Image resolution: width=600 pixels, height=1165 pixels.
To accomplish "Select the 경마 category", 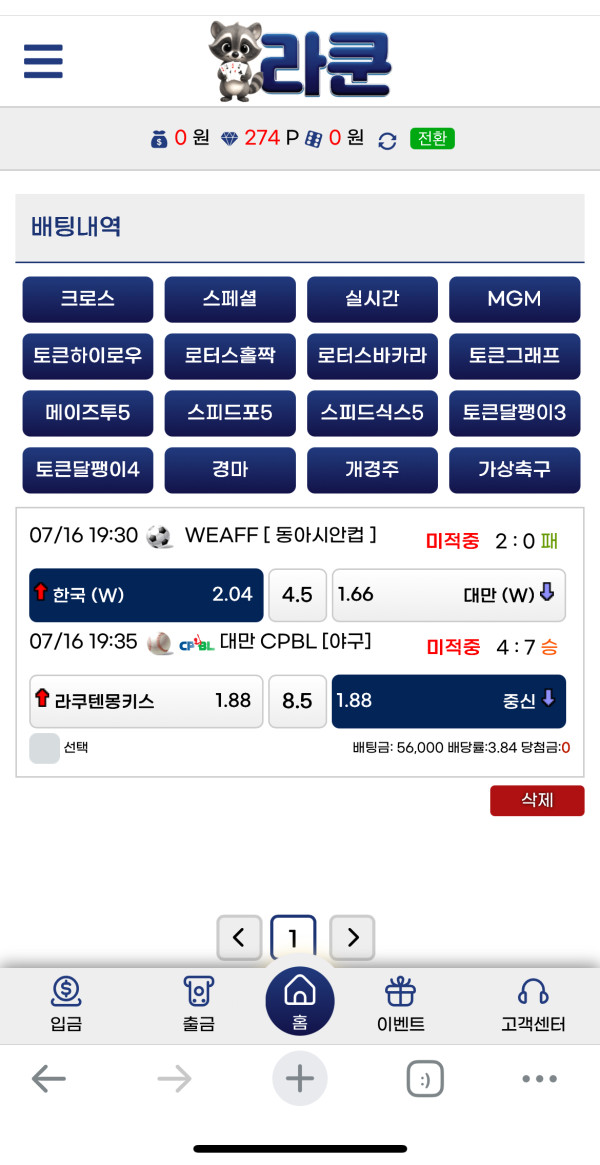I will [230, 470].
